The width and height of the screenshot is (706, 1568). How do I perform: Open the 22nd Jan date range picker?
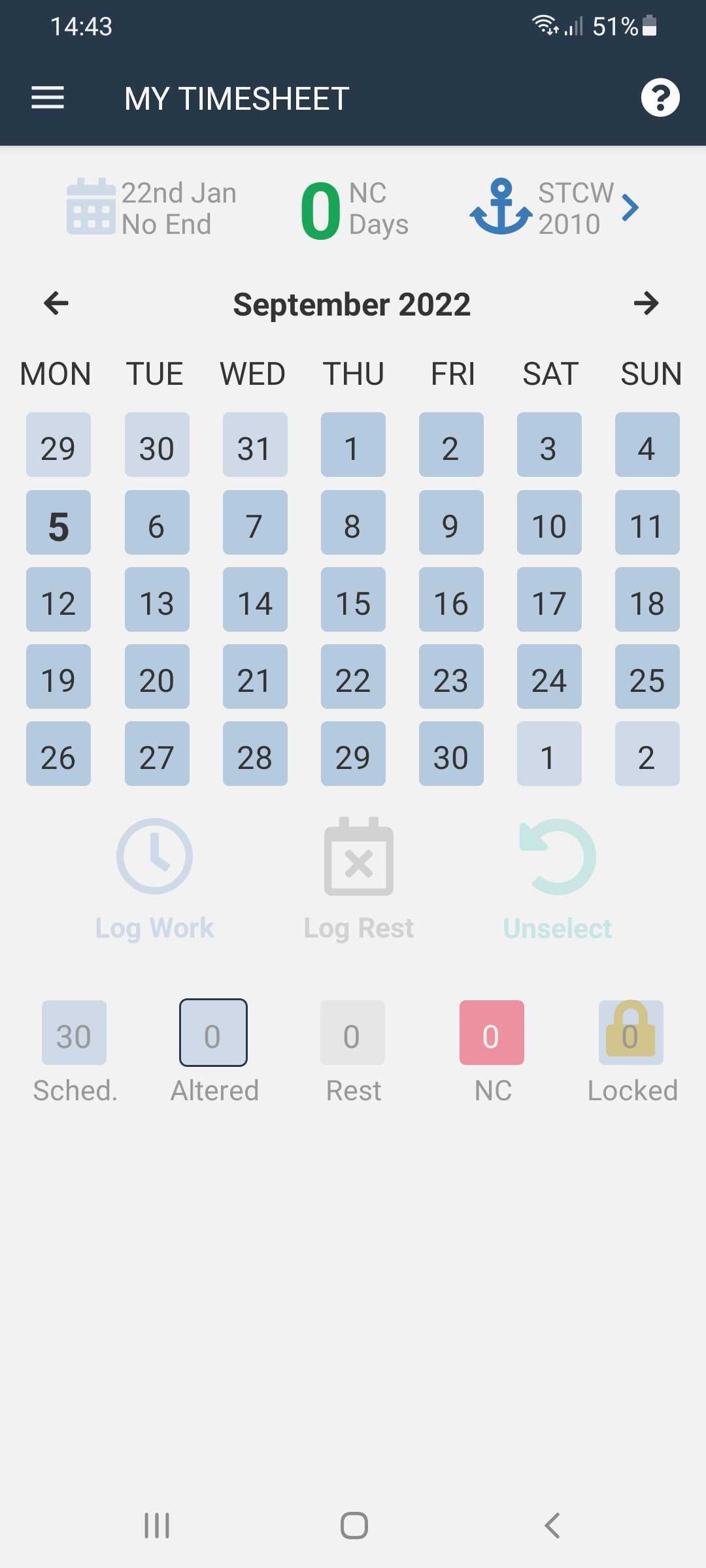click(x=152, y=208)
